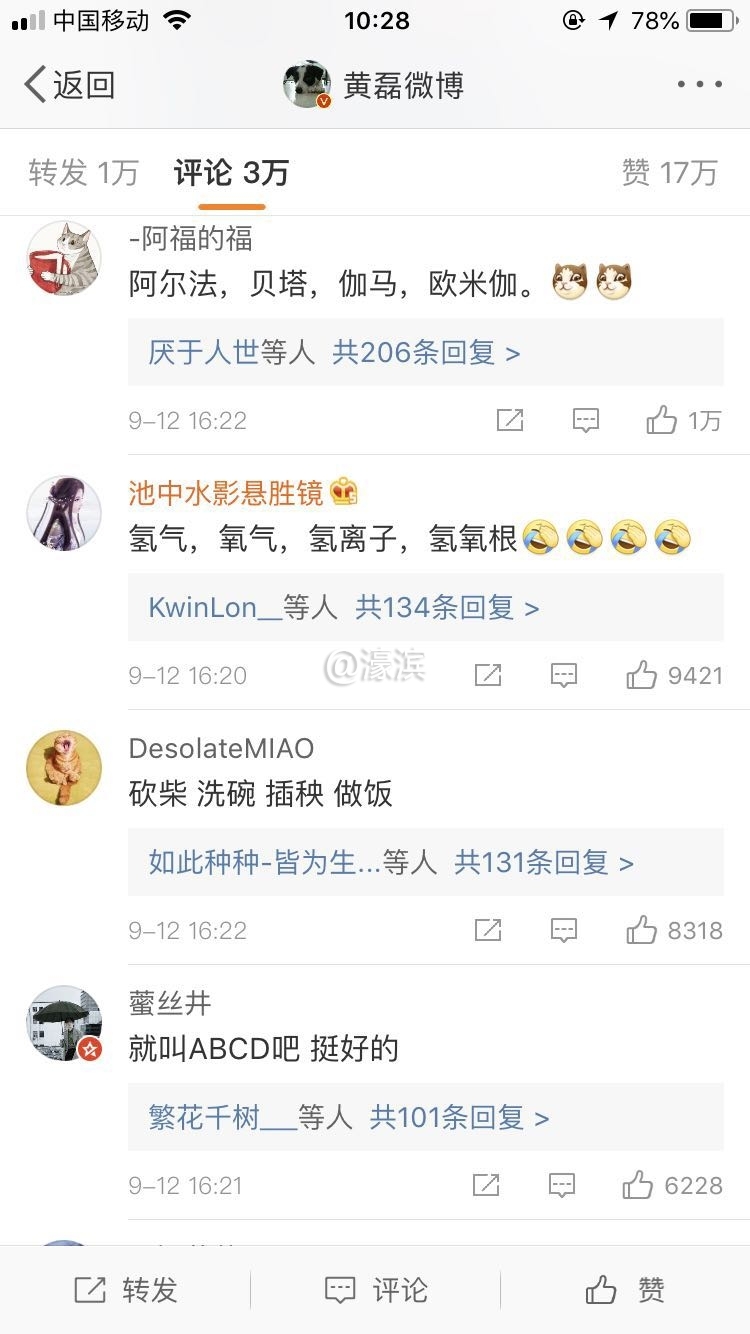Screen dimensions: 750x1334
Task: Tap the comment icon under DesolateMIAO's post
Action: (x=564, y=930)
